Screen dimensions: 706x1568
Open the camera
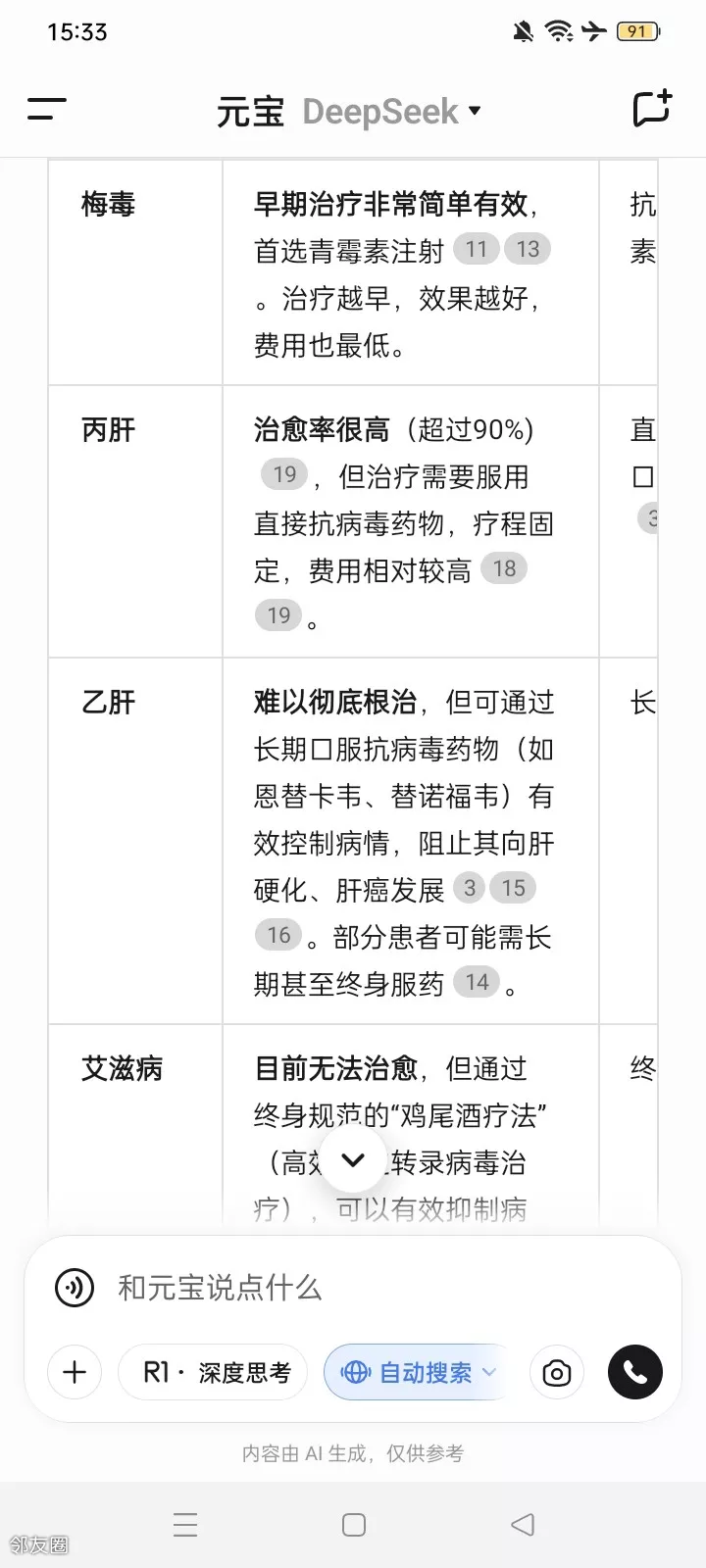click(x=557, y=1372)
